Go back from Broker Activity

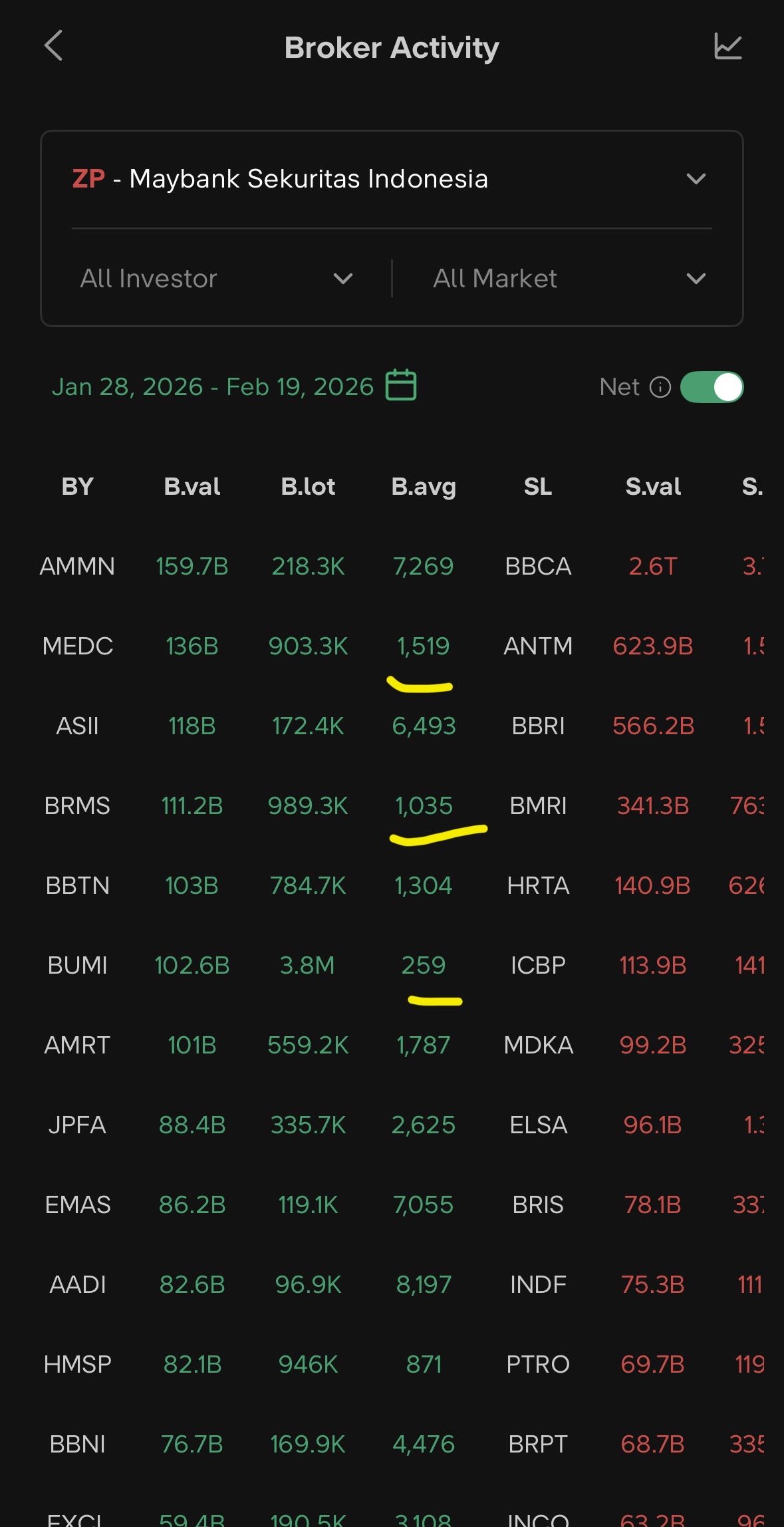pos(53,46)
